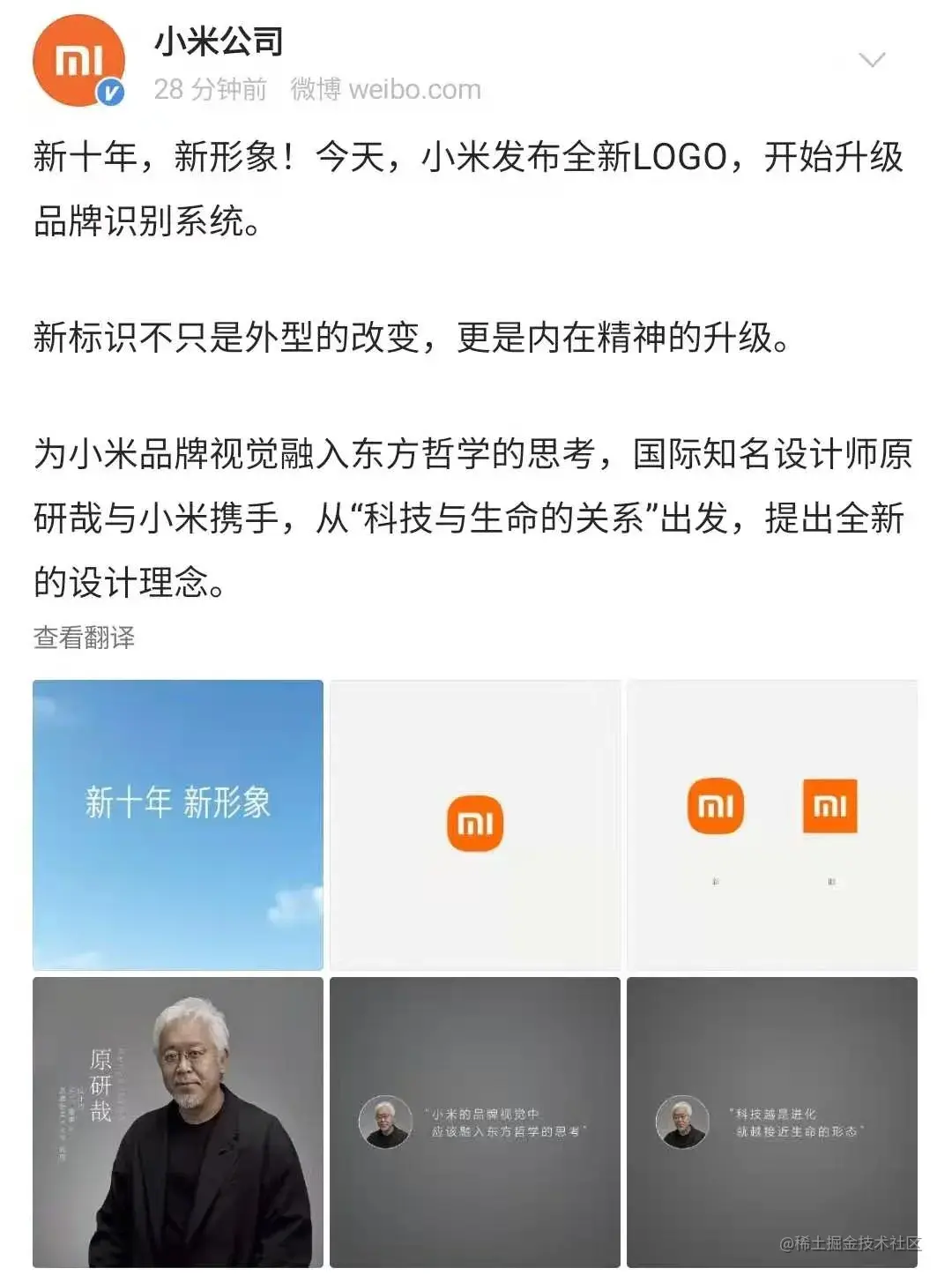The height and width of the screenshot is (1283, 952).
Task: Click the 微博 weibo.com source link
Action: (383, 88)
